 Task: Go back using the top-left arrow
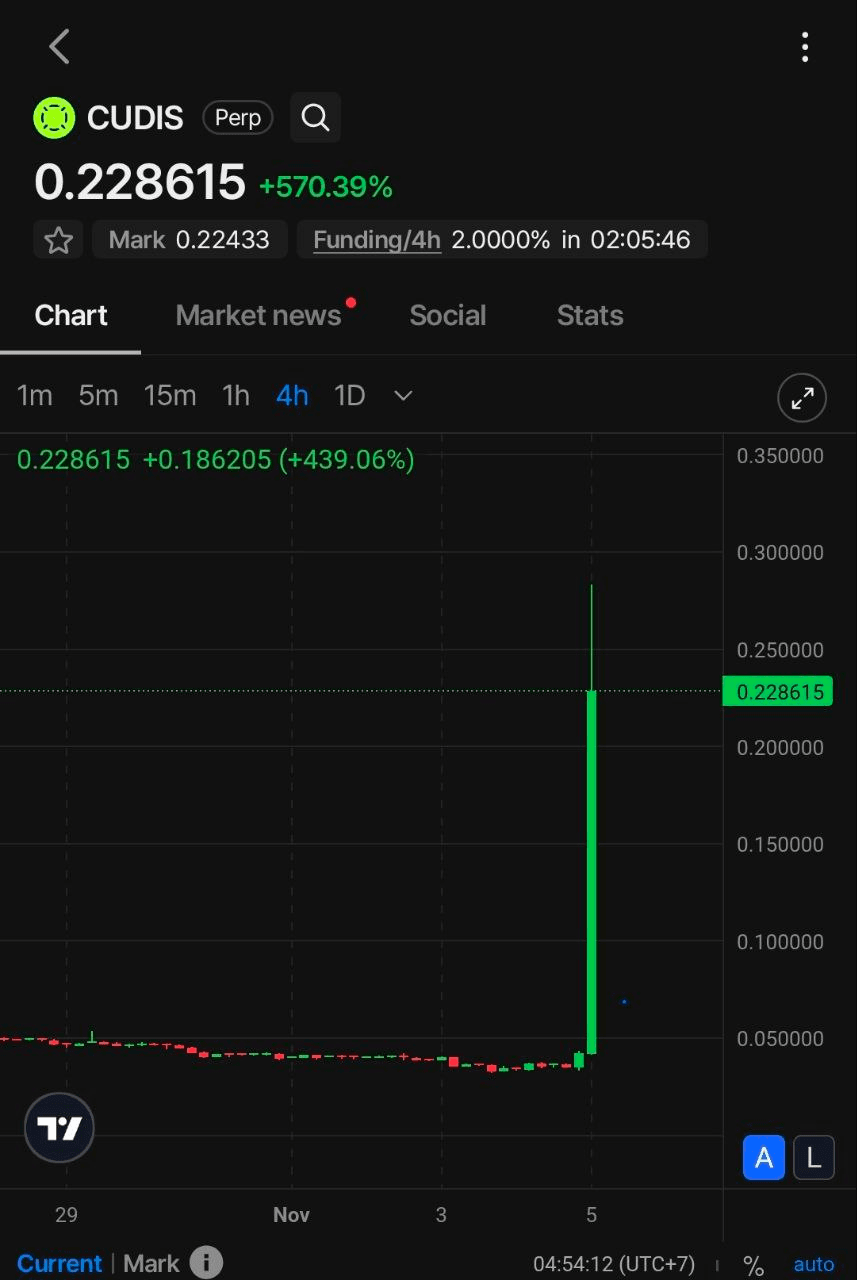pyautogui.click(x=60, y=46)
